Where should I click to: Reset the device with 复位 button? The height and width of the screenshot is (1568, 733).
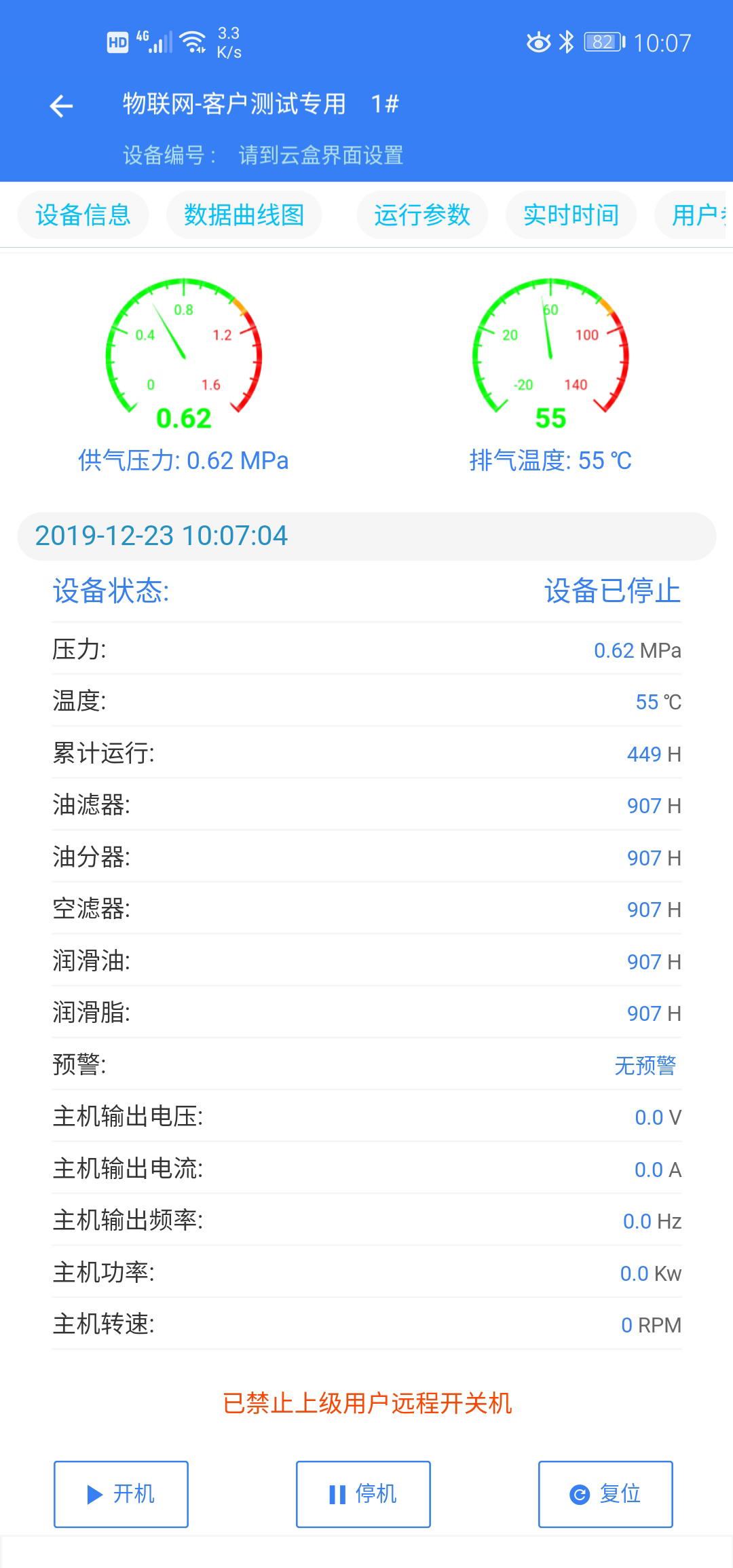(605, 1494)
